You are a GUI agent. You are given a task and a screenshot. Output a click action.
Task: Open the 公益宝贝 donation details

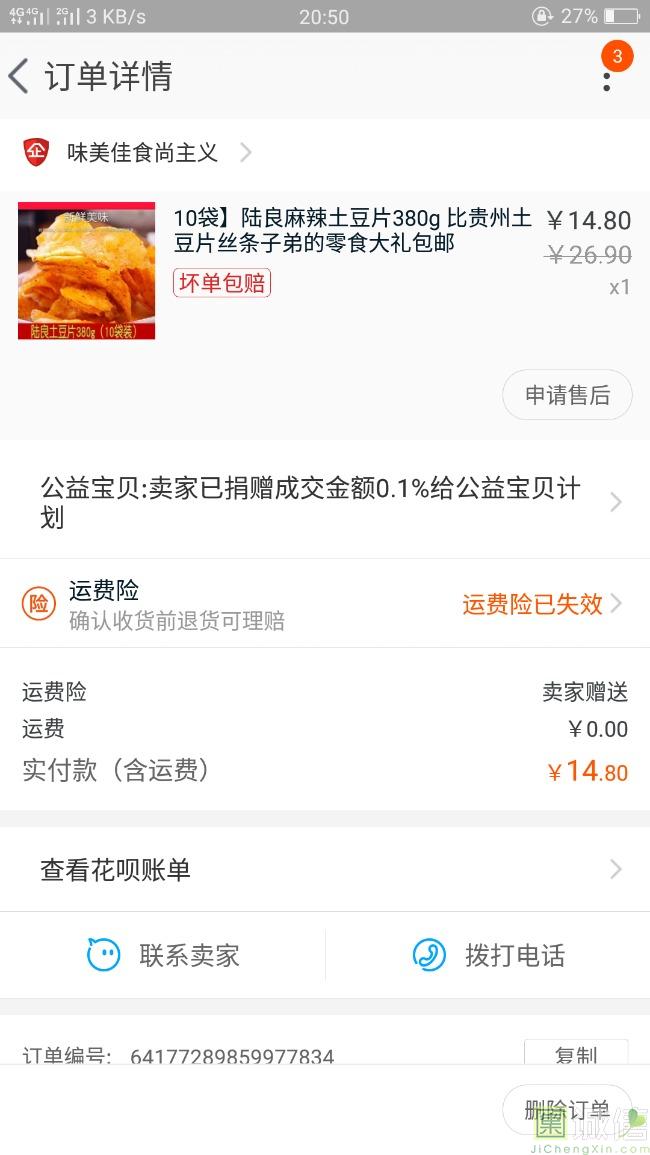tap(325, 502)
